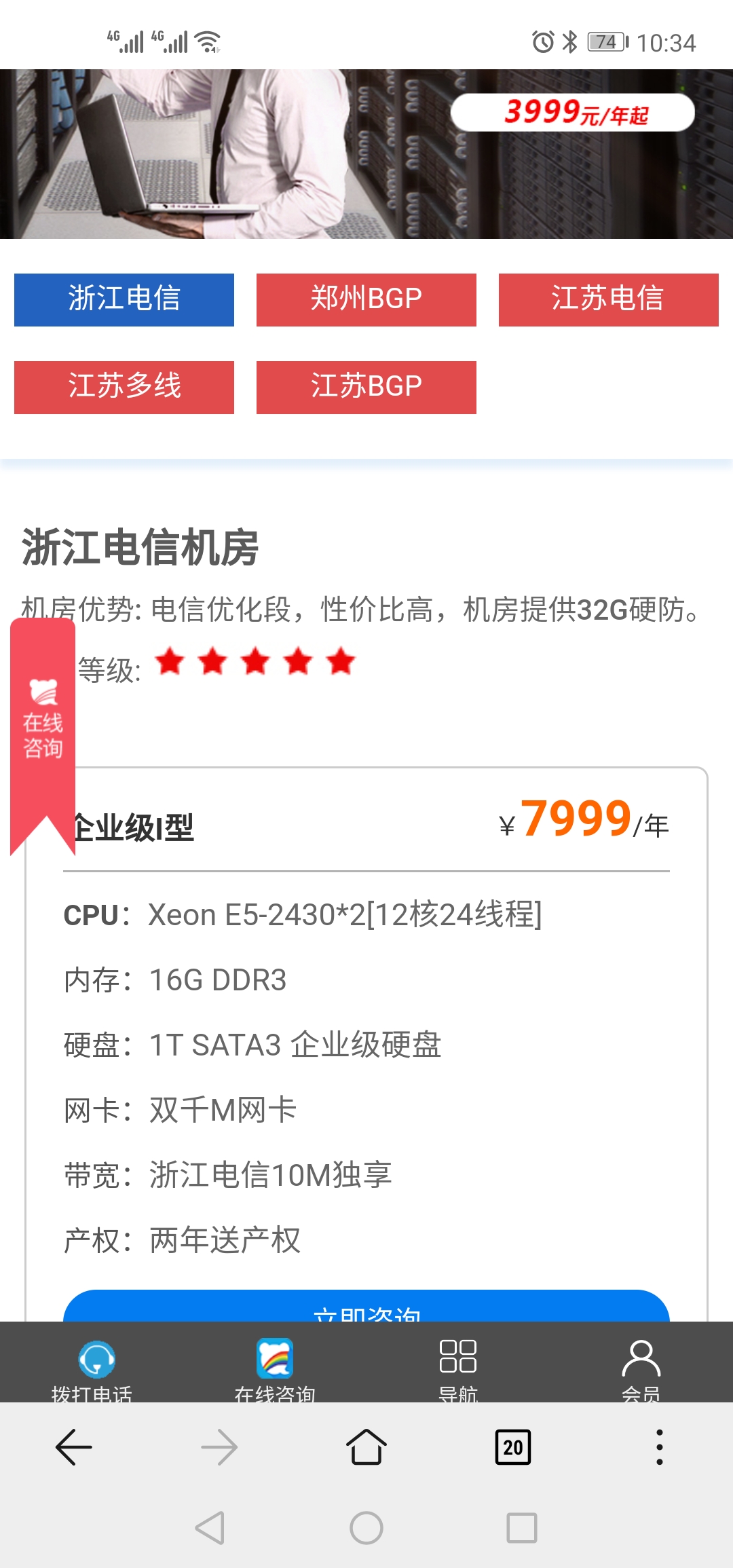Tap the 3999元/年起 promotional banner

click(x=572, y=113)
